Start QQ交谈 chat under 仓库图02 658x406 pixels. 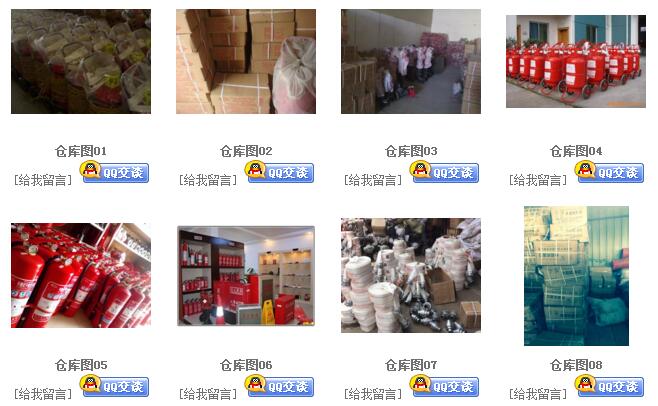point(280,172)
